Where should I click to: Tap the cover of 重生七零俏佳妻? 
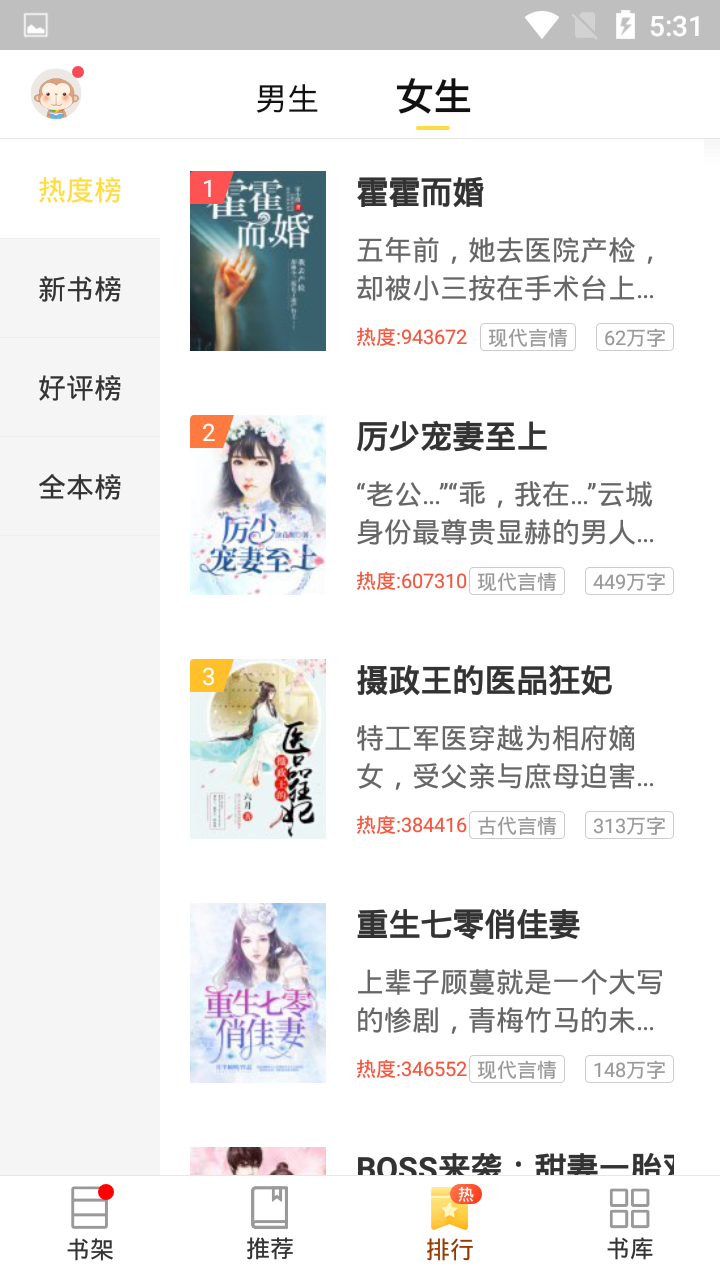[x=257, y=992]
